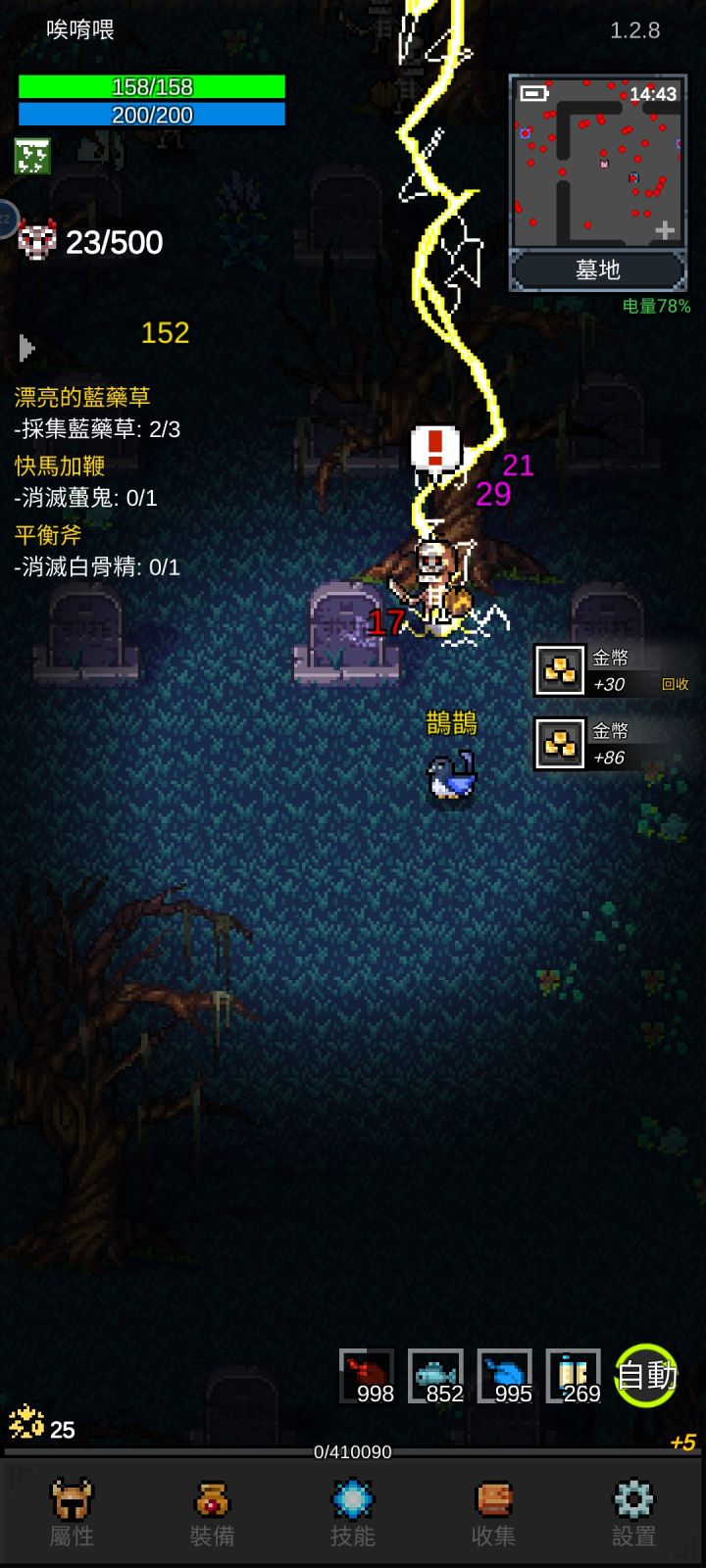Tap the 回收 recycle button next to 金幣 +30

(x=675, y=684)
